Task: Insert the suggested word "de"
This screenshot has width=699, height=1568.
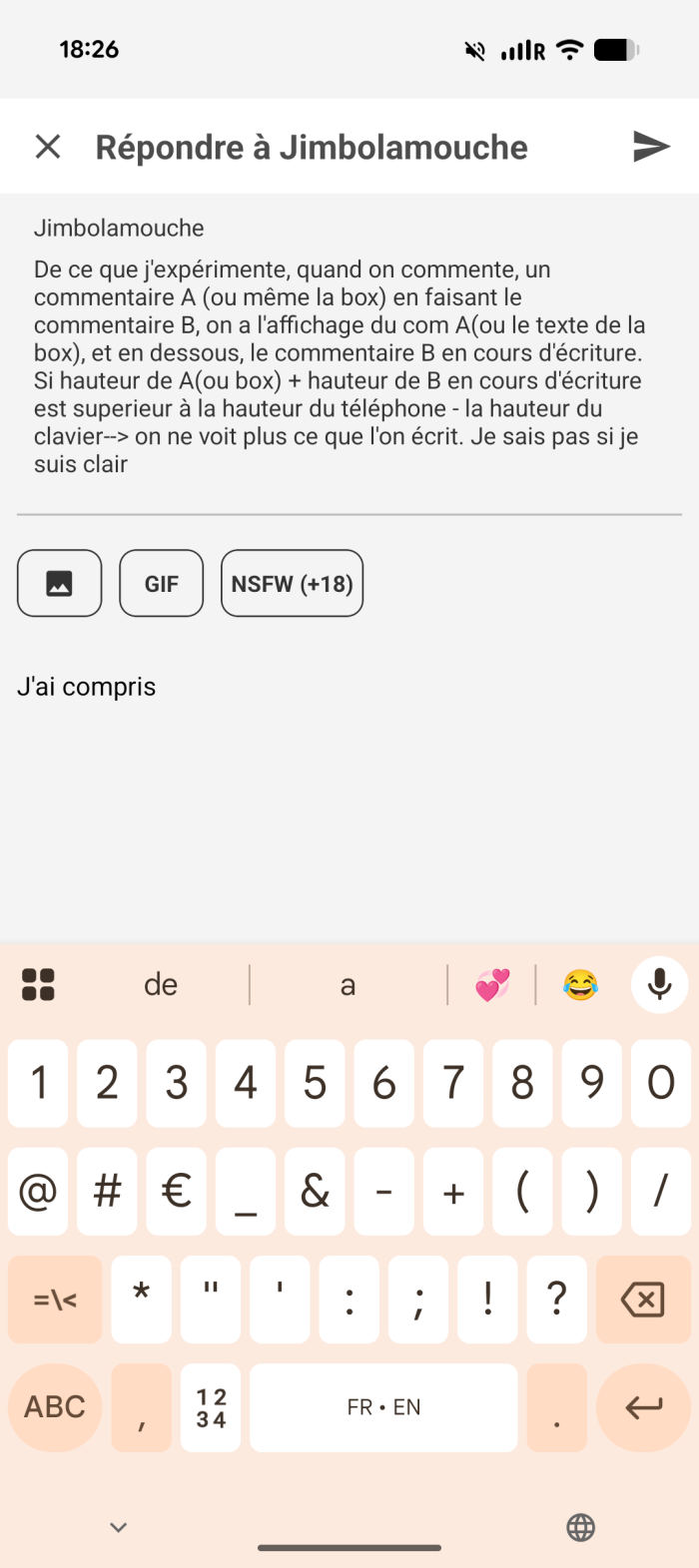Action: click(161, 985)
